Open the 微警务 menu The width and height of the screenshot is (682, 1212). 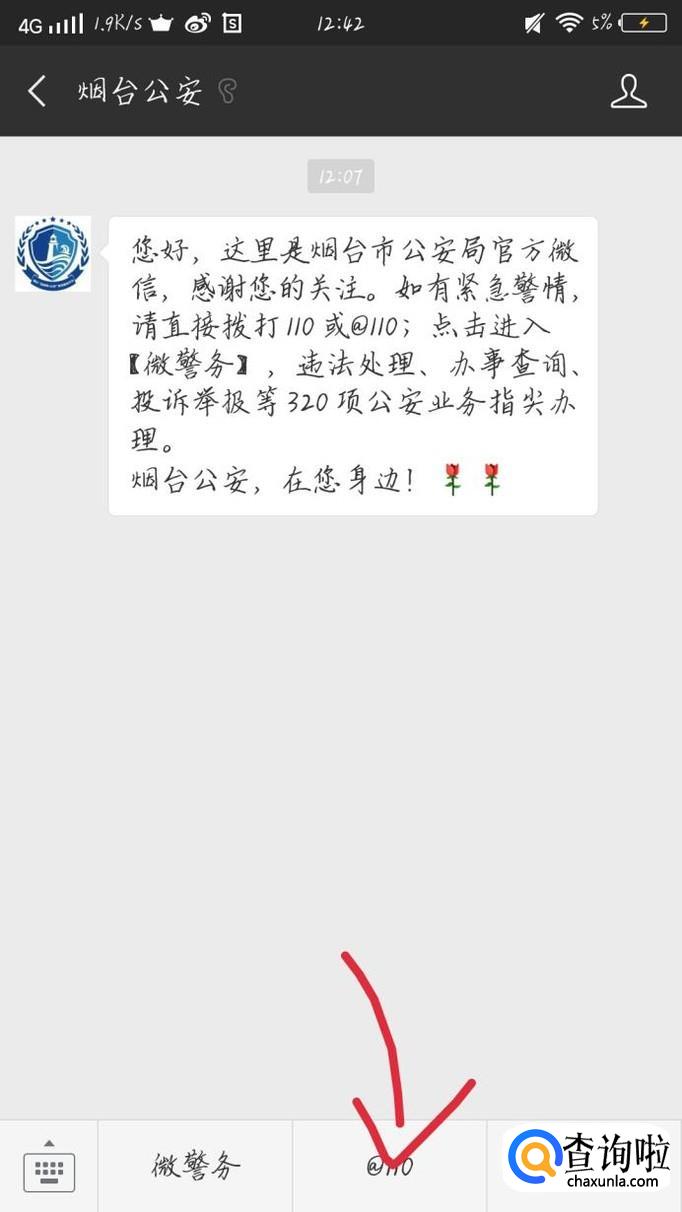point(196,1166)
